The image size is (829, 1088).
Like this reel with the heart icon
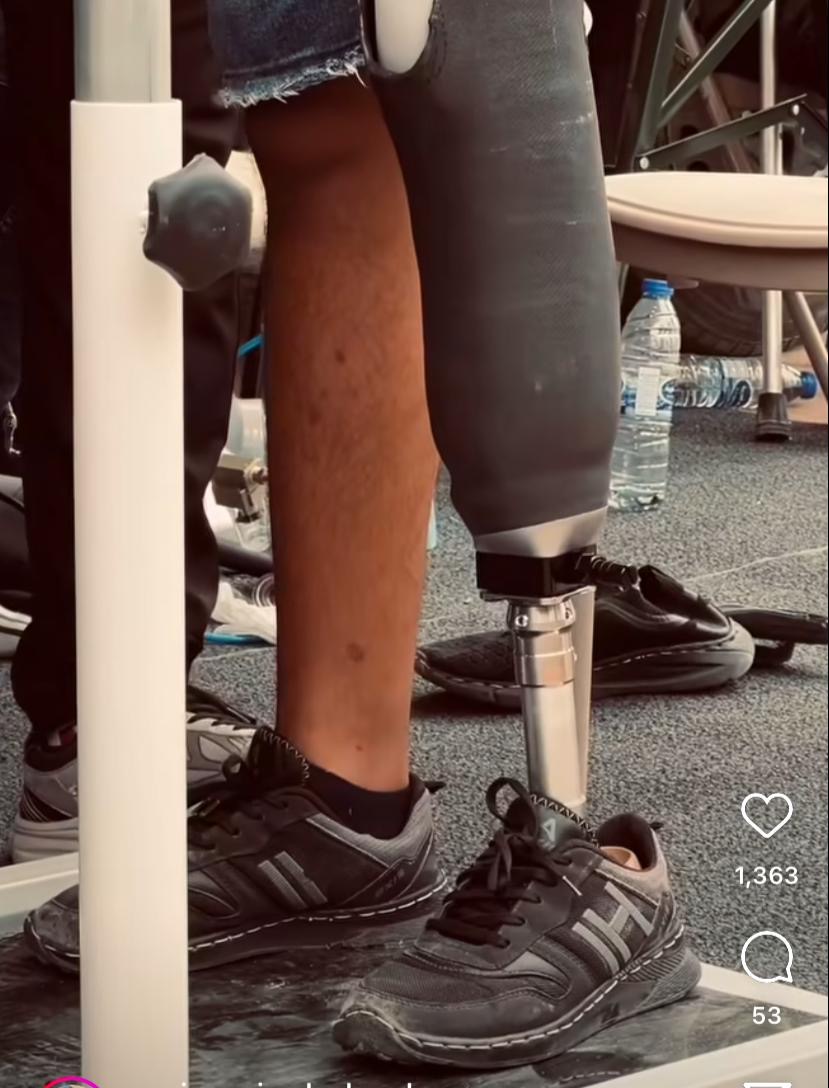point(766,815)
